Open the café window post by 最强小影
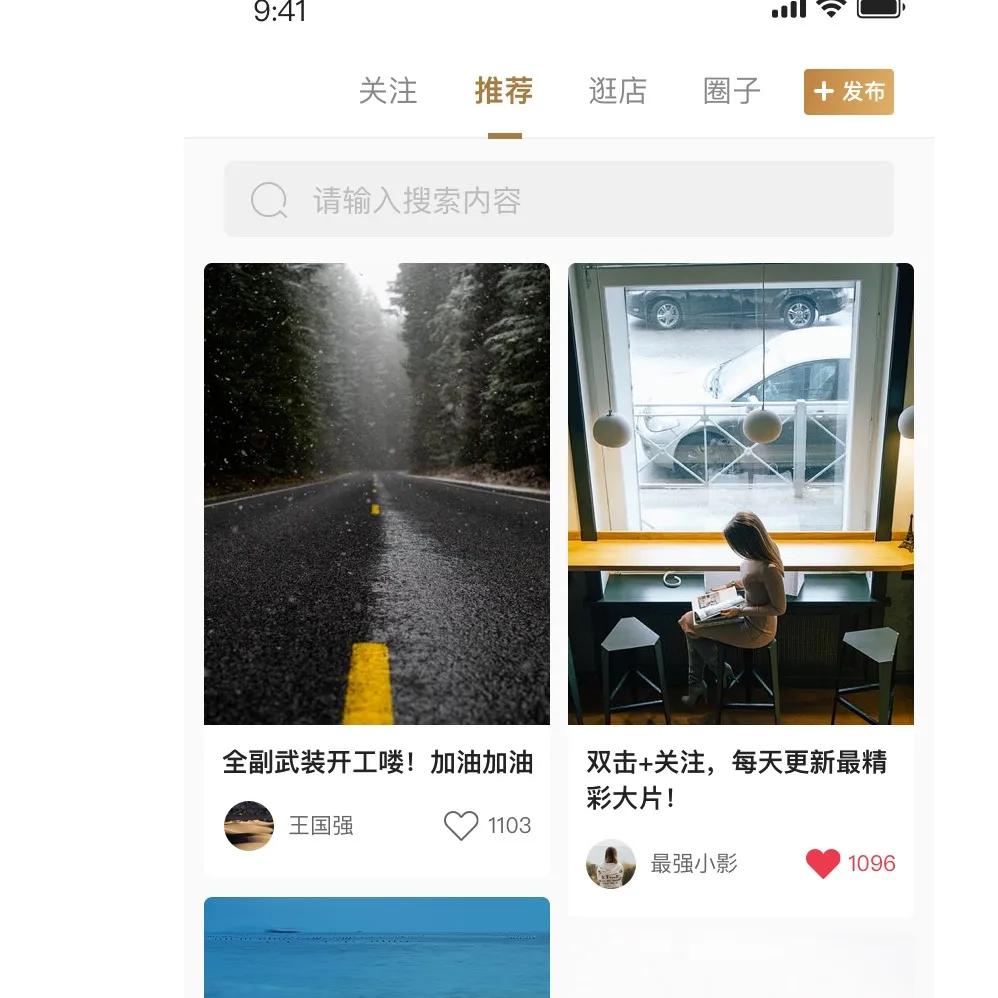This screenshot has height=998, width=998. 740,494
